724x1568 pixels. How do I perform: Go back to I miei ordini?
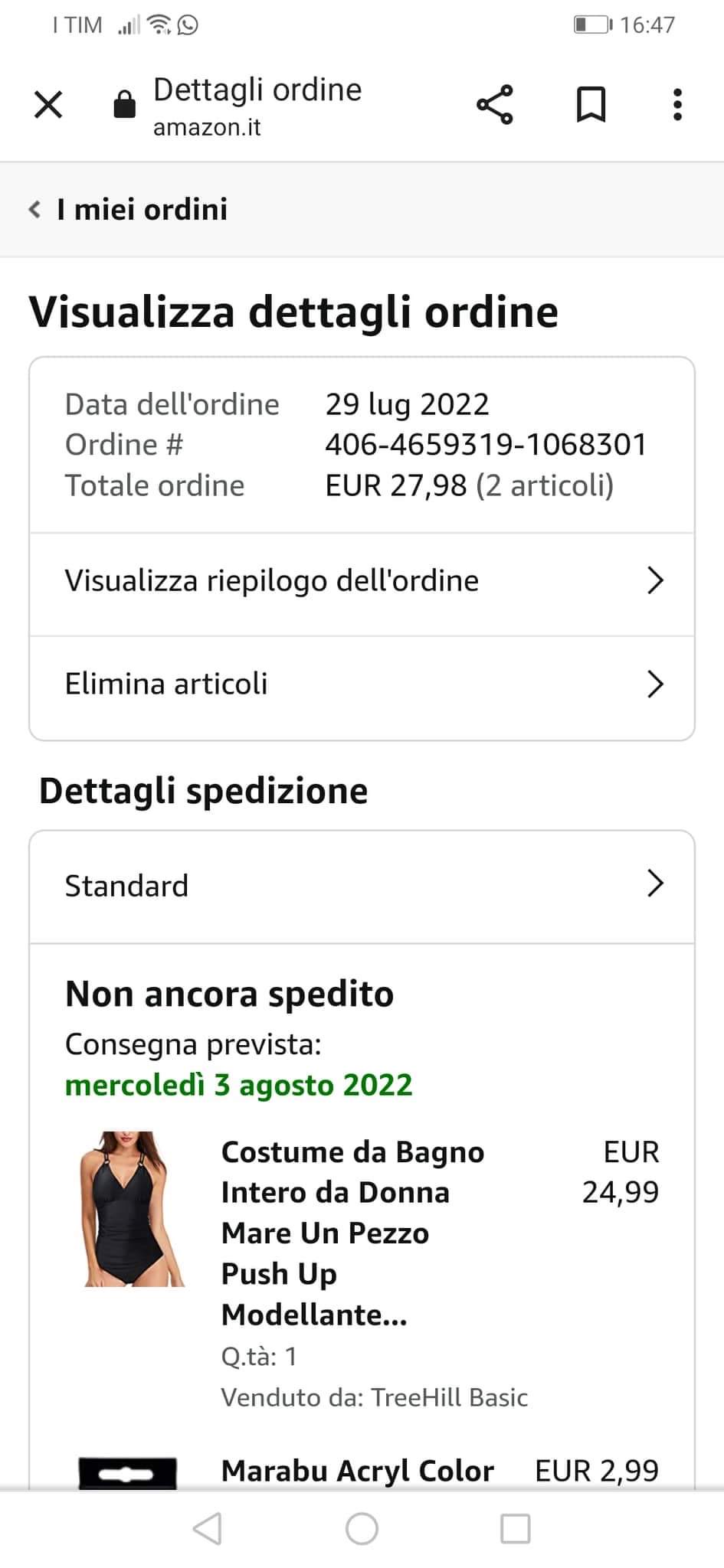pos(129,209)
